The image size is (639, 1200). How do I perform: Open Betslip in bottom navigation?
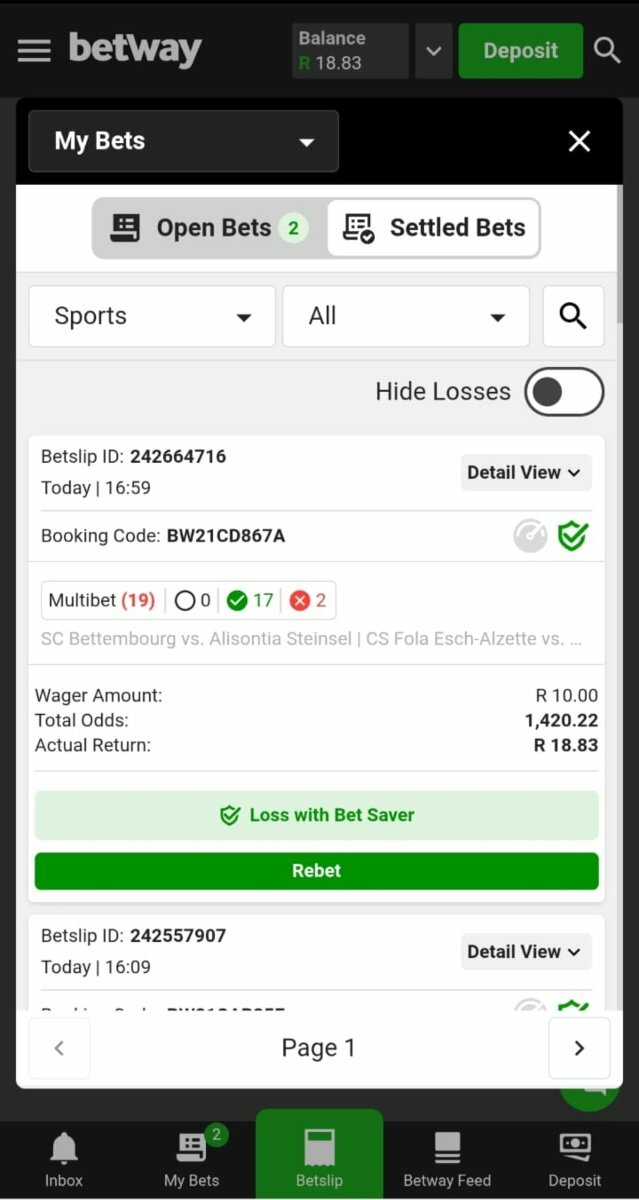(319, 1160)
